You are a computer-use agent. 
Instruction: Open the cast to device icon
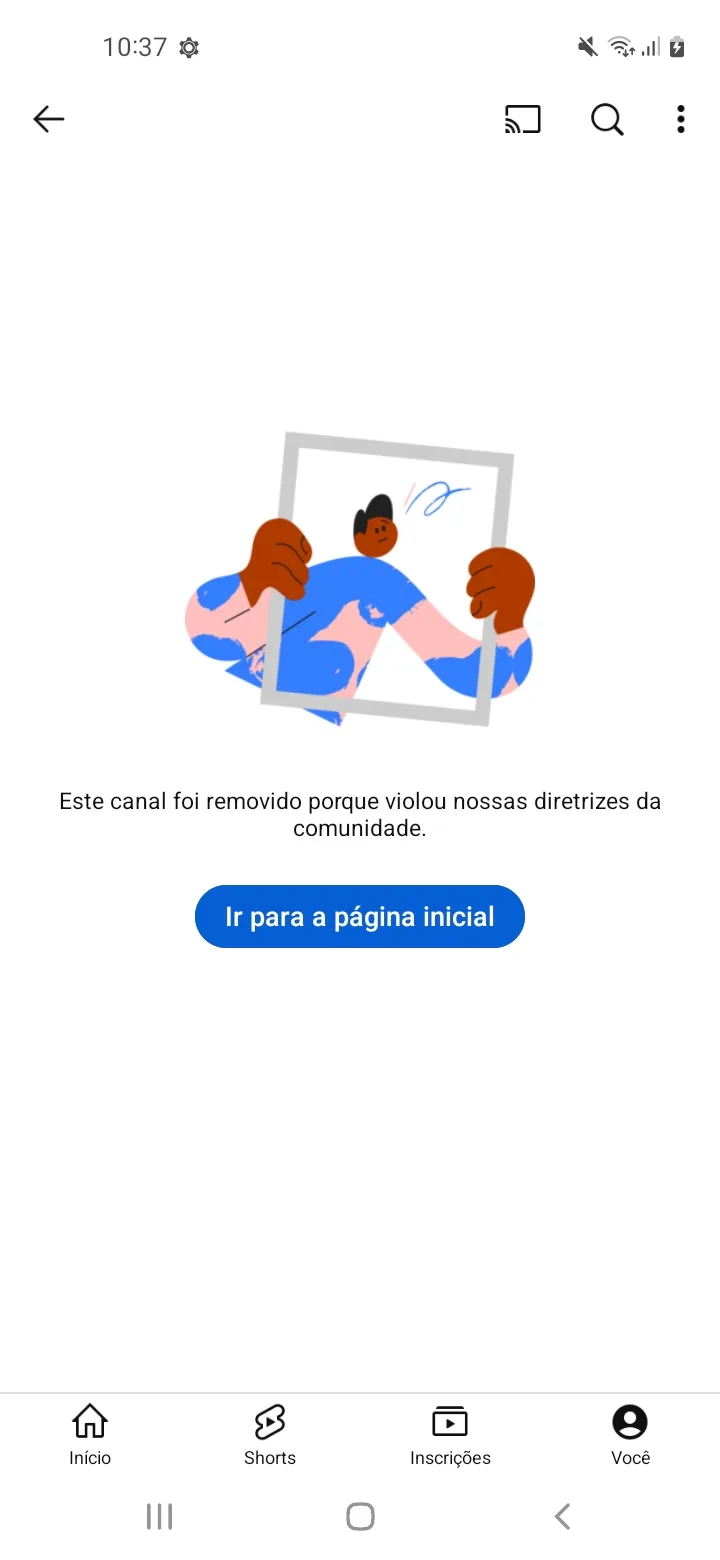[x=522, y=120]
